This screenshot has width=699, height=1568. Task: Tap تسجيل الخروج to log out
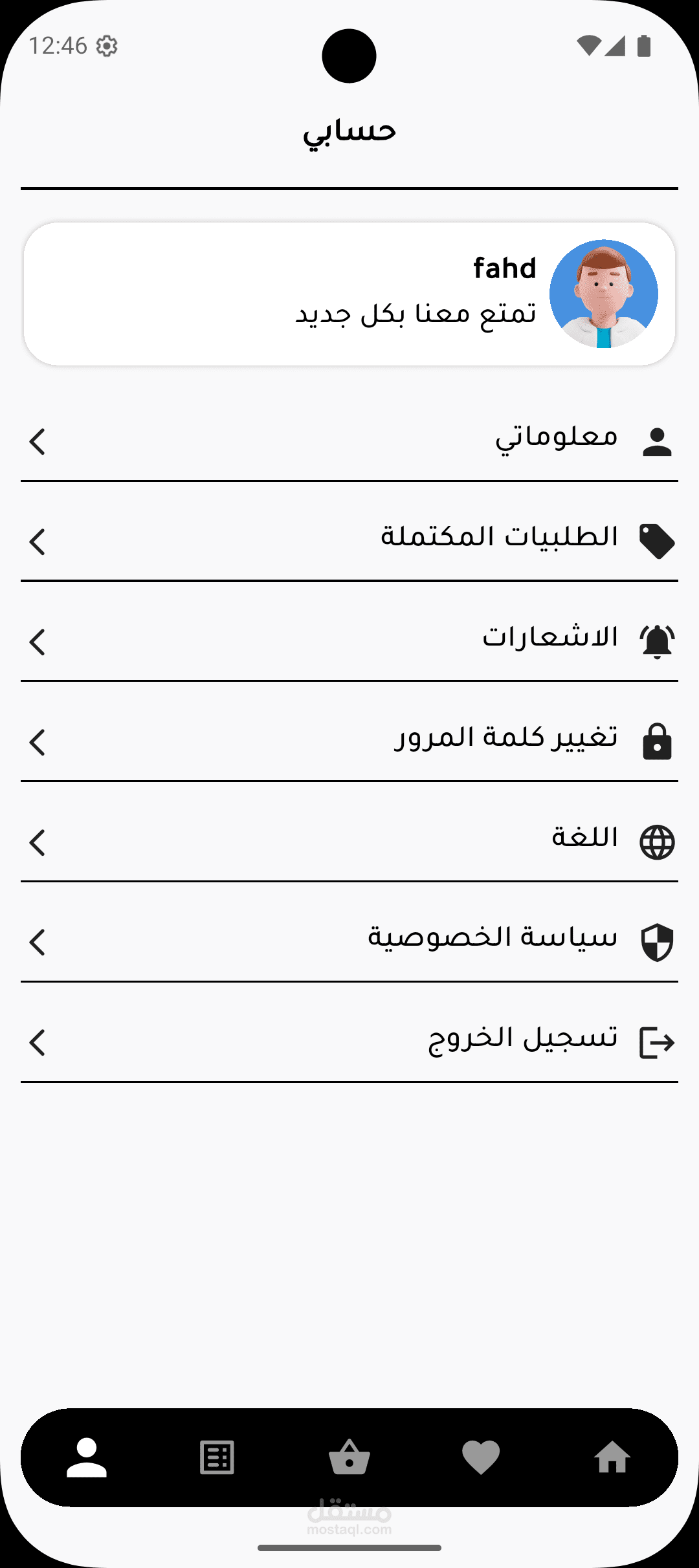pyautogui.click(x=349, y=1042)
